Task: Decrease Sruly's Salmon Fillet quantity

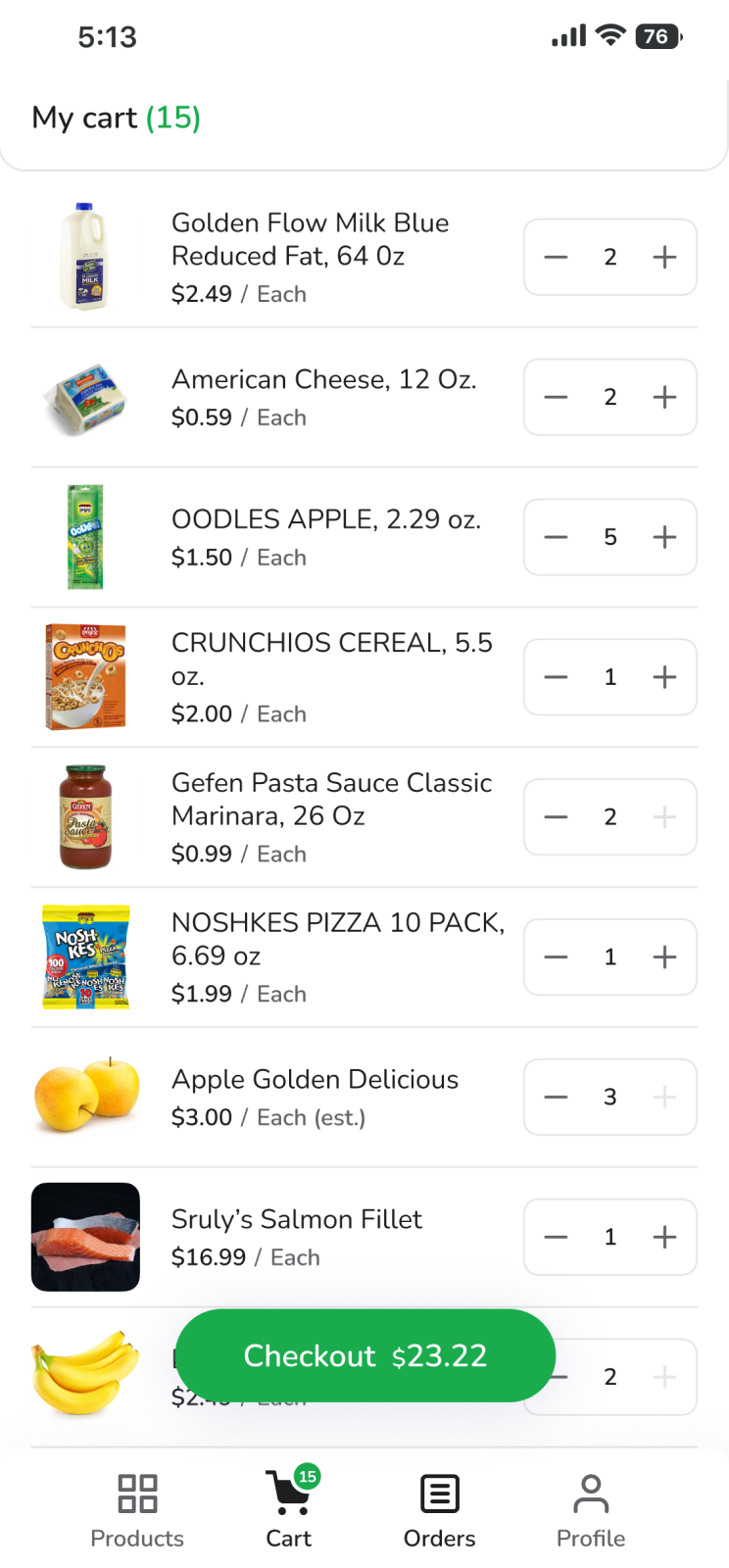Action: (556, 1237)
